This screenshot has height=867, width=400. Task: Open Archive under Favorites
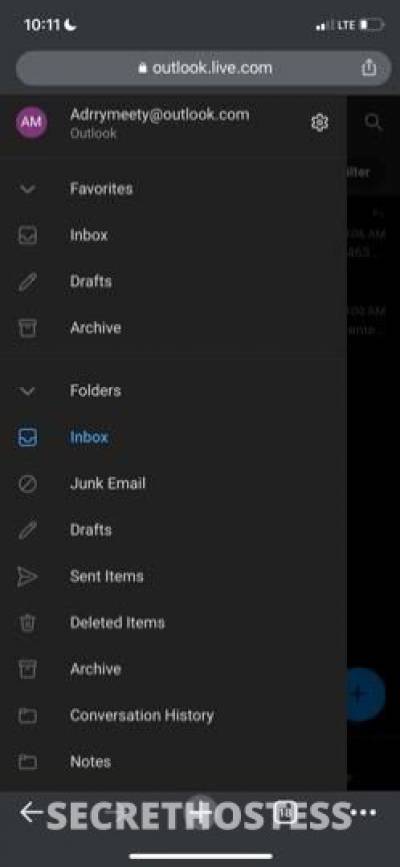[173, 328]
